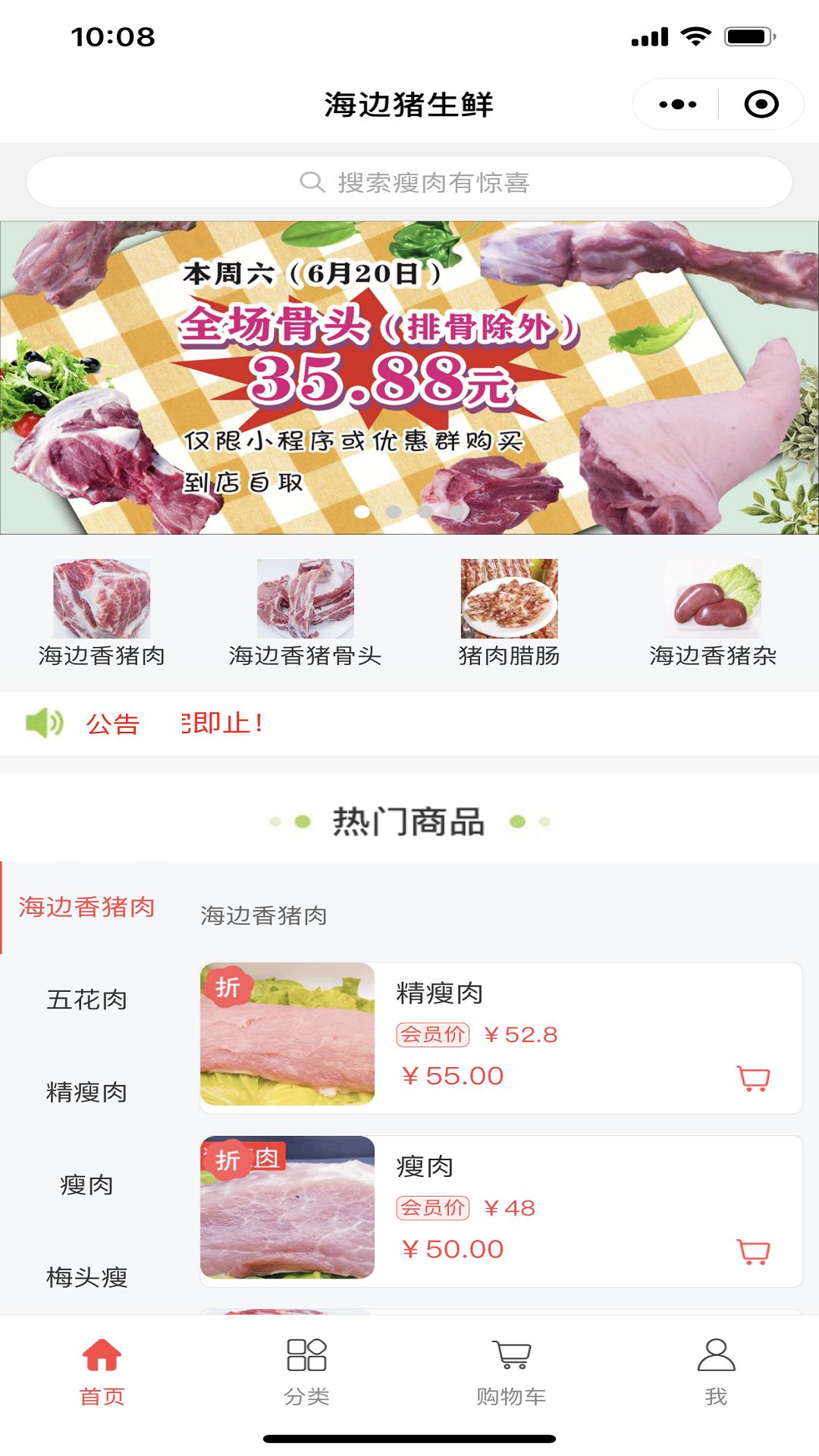Tap the search box 搜索瘦肉有惊喜
The height and width of the screenshot is (1456, 819).
click(409, 182)
